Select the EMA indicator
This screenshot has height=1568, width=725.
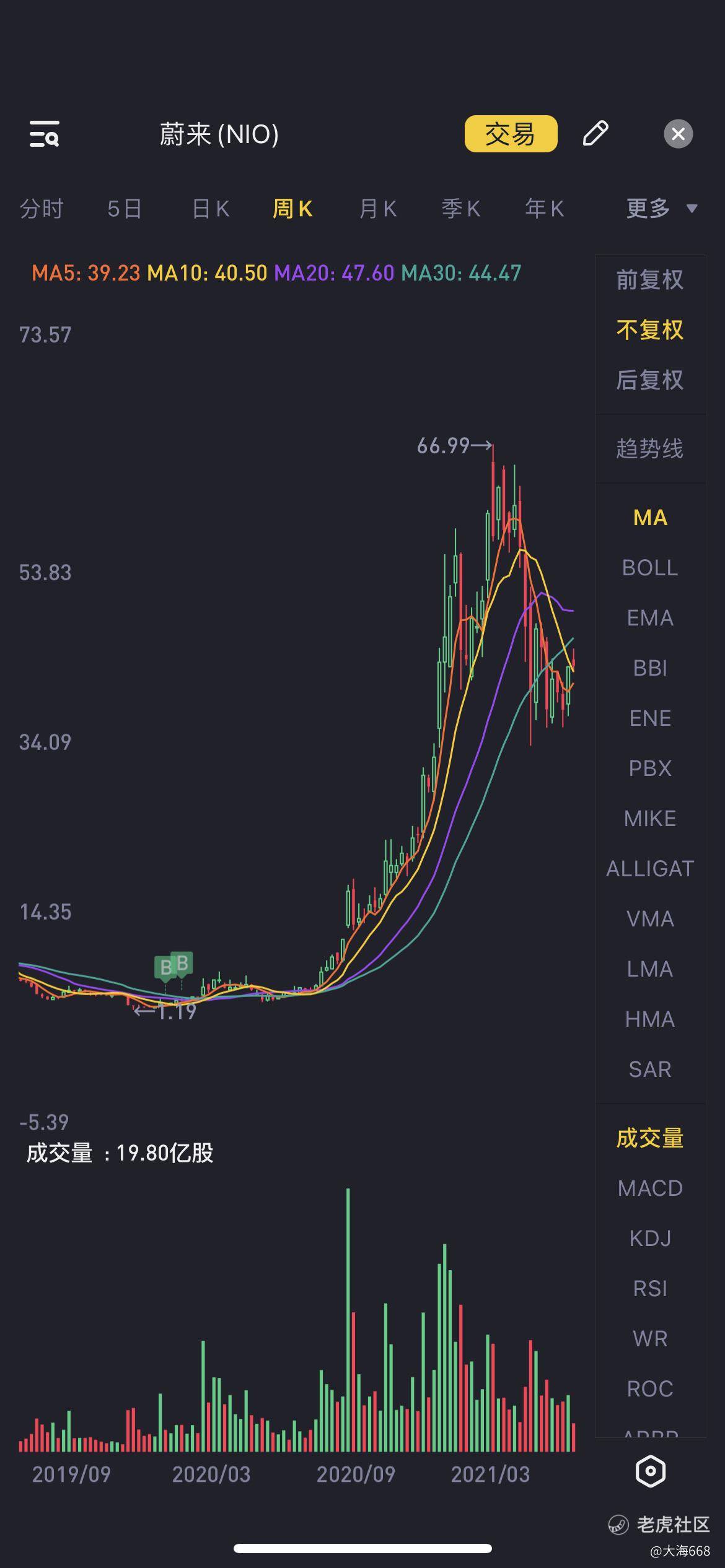(x=649, y=618)
